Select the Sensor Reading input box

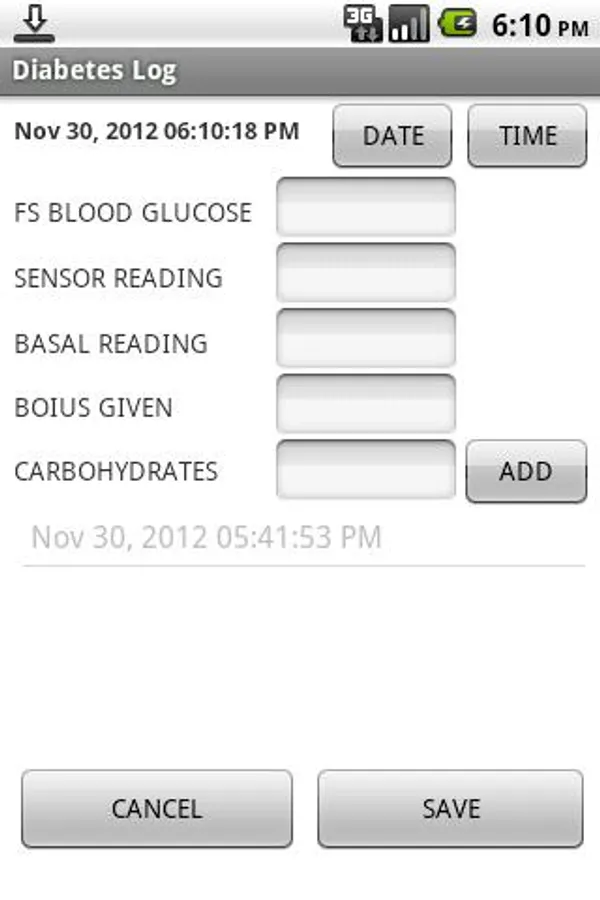coord(366,274)
